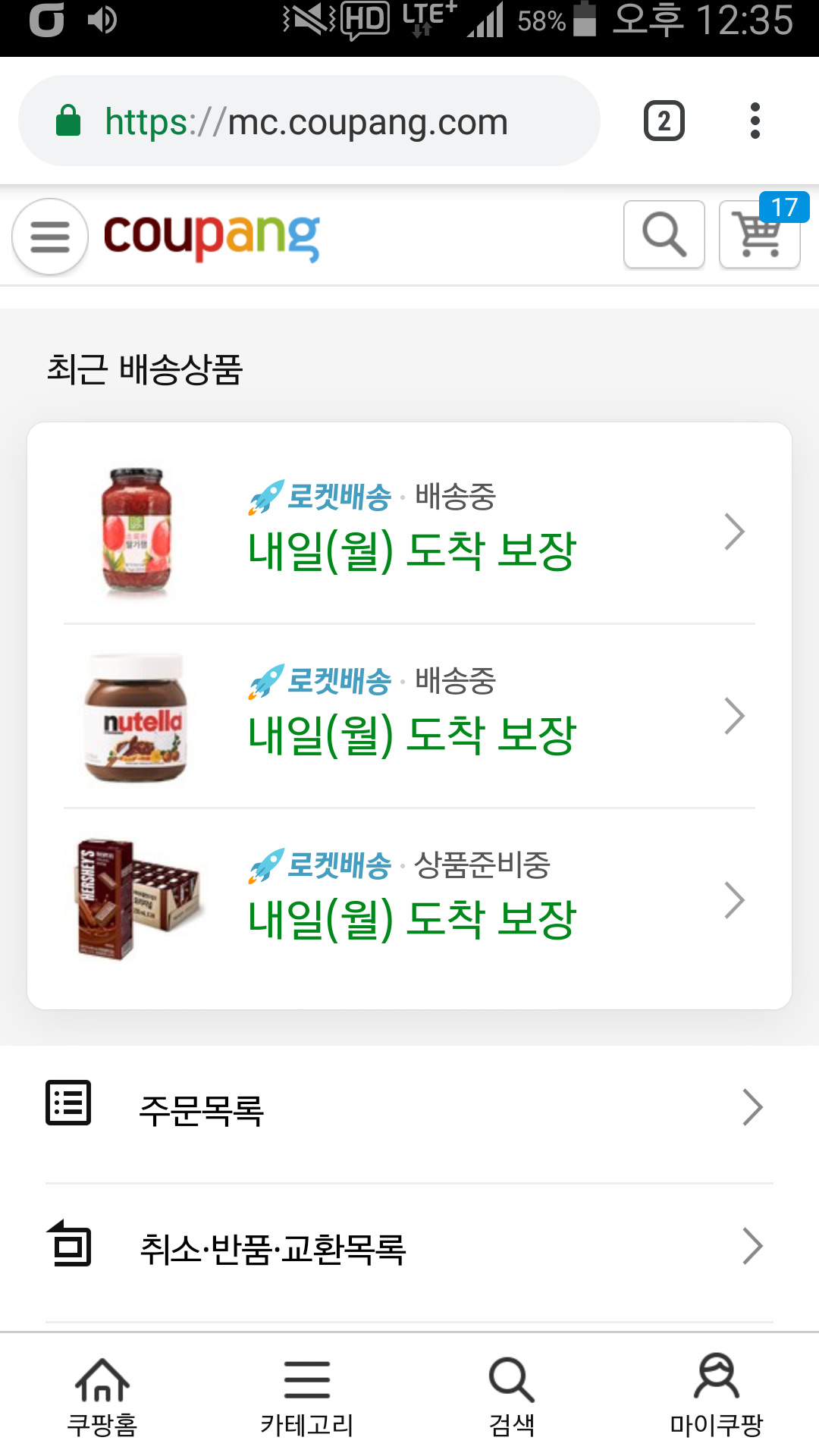The width and height of the screenshot is (819, 1456).
Task: Go to 쿠팡홈 tab
Action: 102,1397
